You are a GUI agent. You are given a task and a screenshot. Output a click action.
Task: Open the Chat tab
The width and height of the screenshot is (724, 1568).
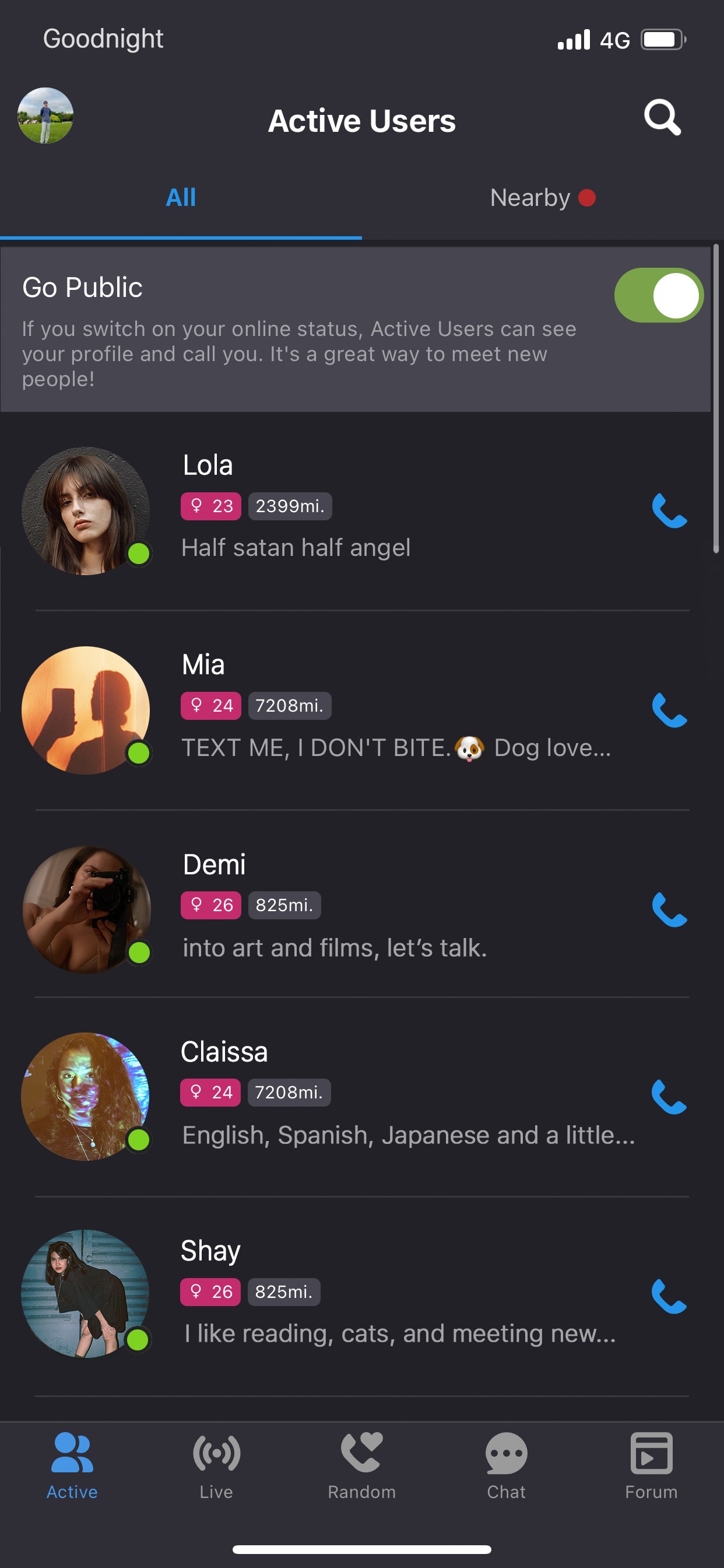pos(506,1466)
